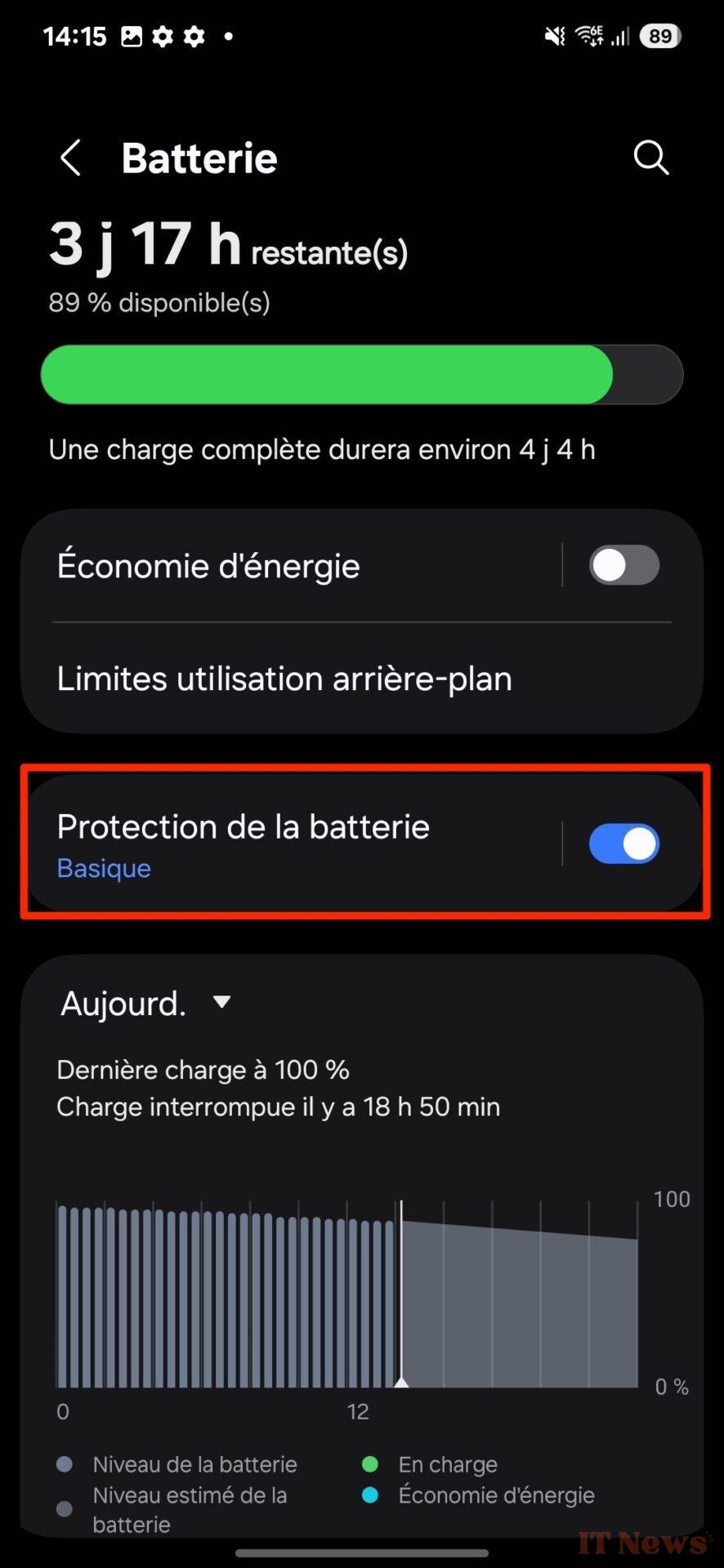Turn off the Protection de la batterie switch
Screen dimensions: 724x1568
[x=624, y=844]
